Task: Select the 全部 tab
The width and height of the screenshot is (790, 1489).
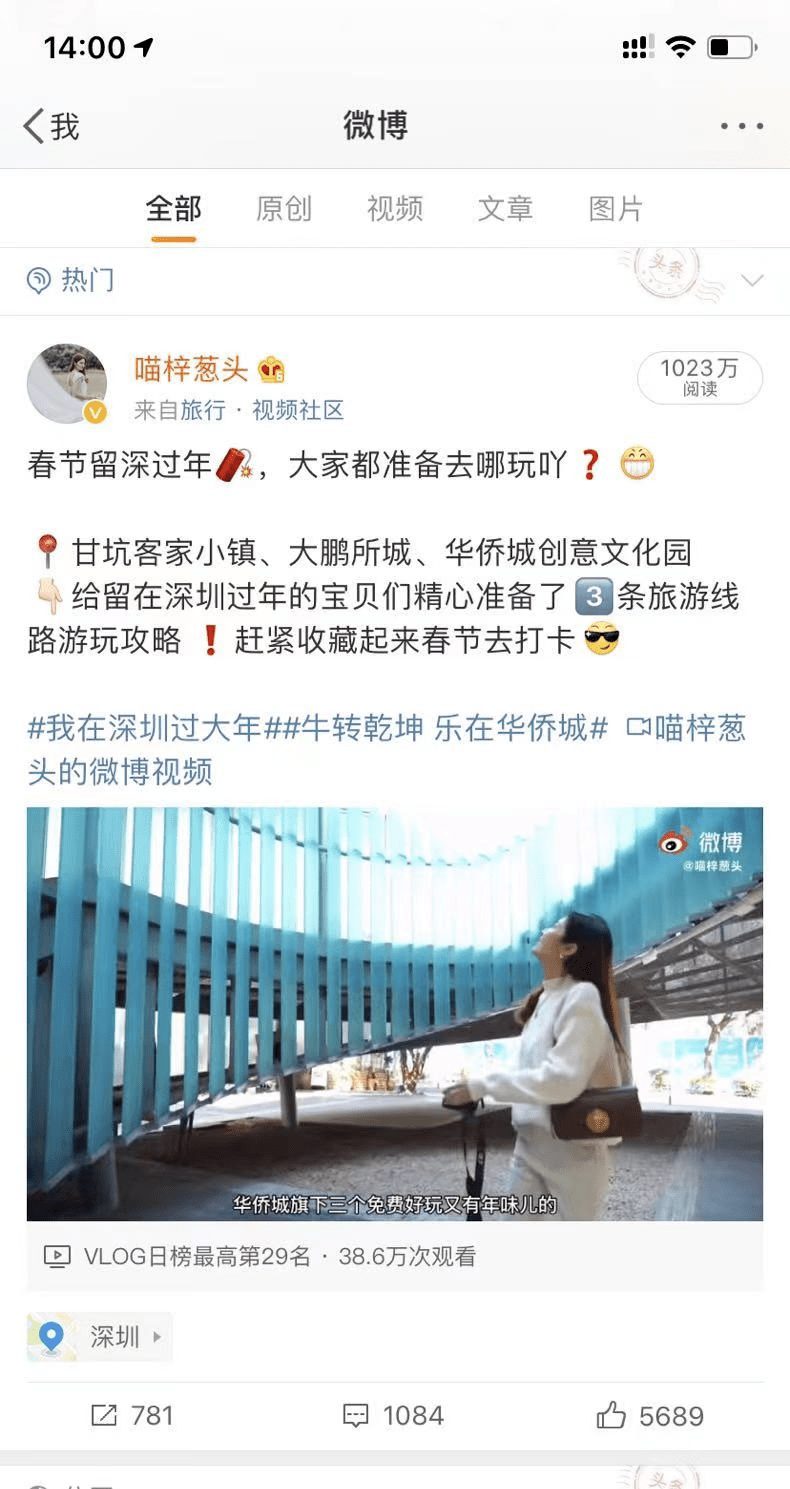Action: click(174, 209)
